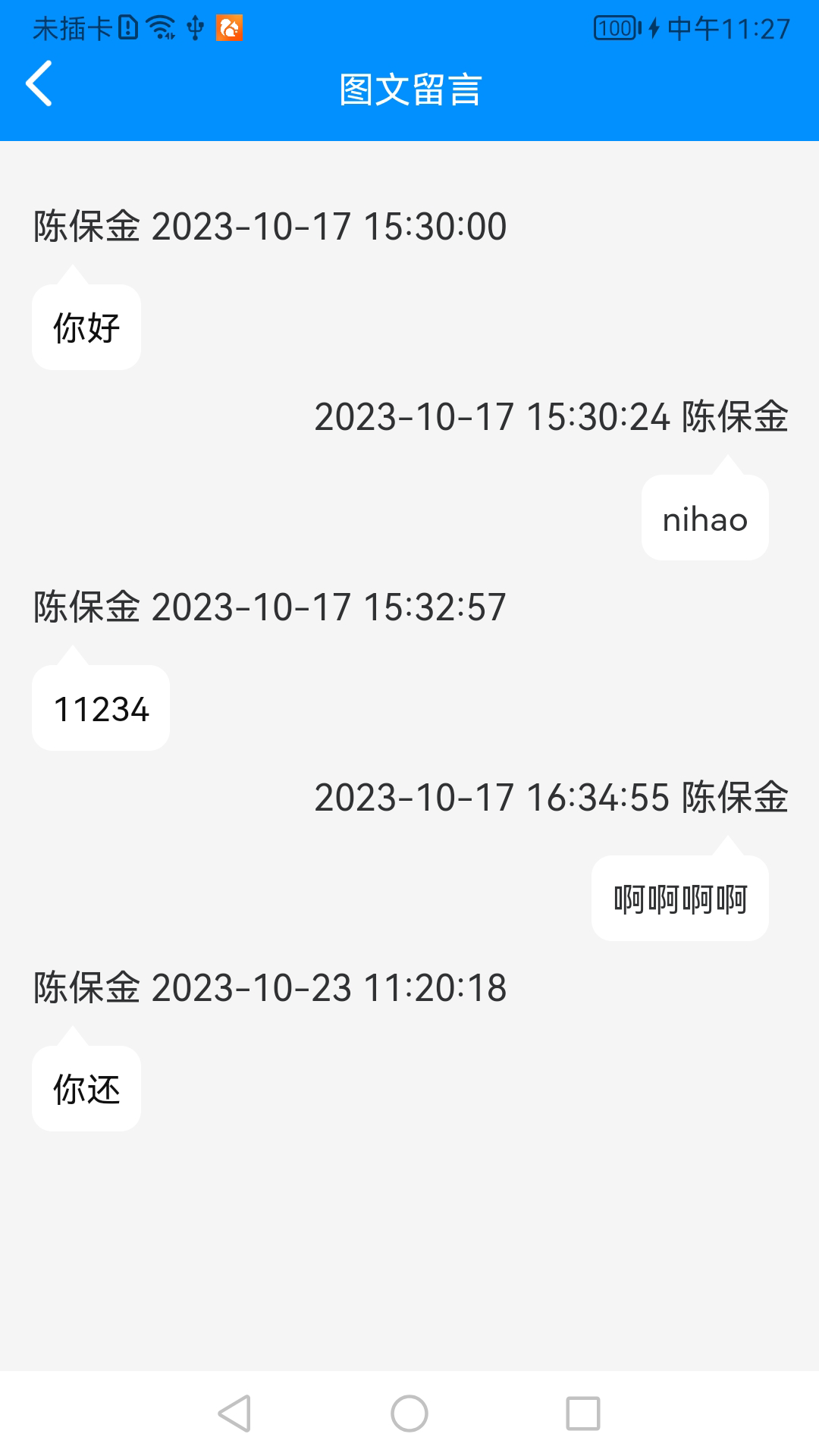Select the nihao reply bubble
The height and width of the screenshot is (1456, 819).
click(x=704, y=519)
